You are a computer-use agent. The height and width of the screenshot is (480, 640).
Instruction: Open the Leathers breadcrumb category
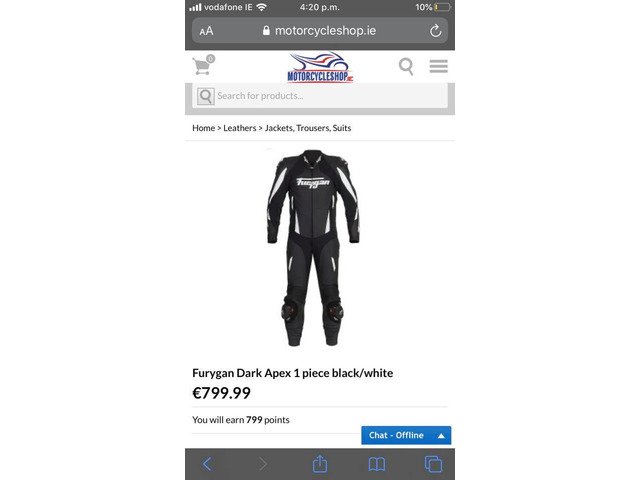pos(239,128)
